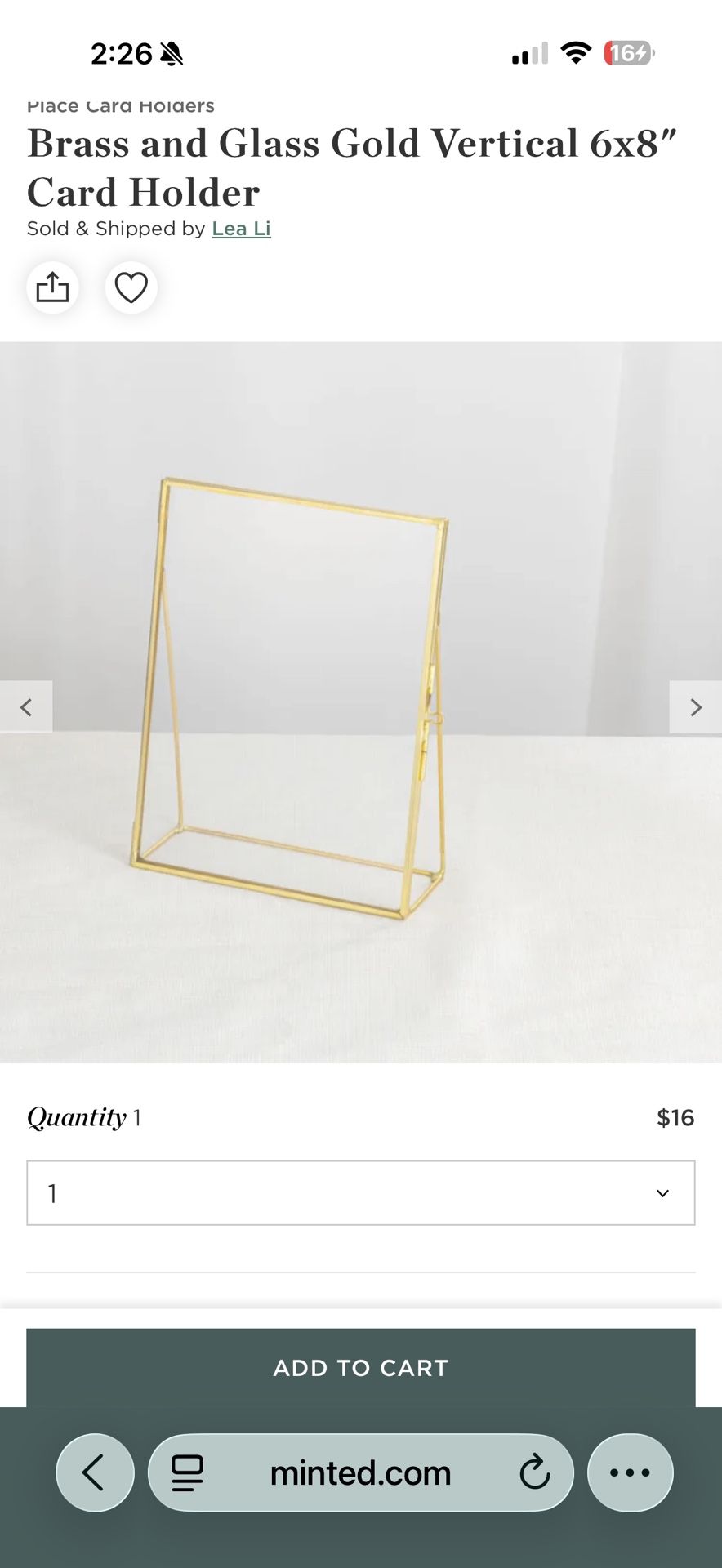Screen dimensions: 722x1568
Task: Tap the share button to open sharing options
Action: (52, 287)
